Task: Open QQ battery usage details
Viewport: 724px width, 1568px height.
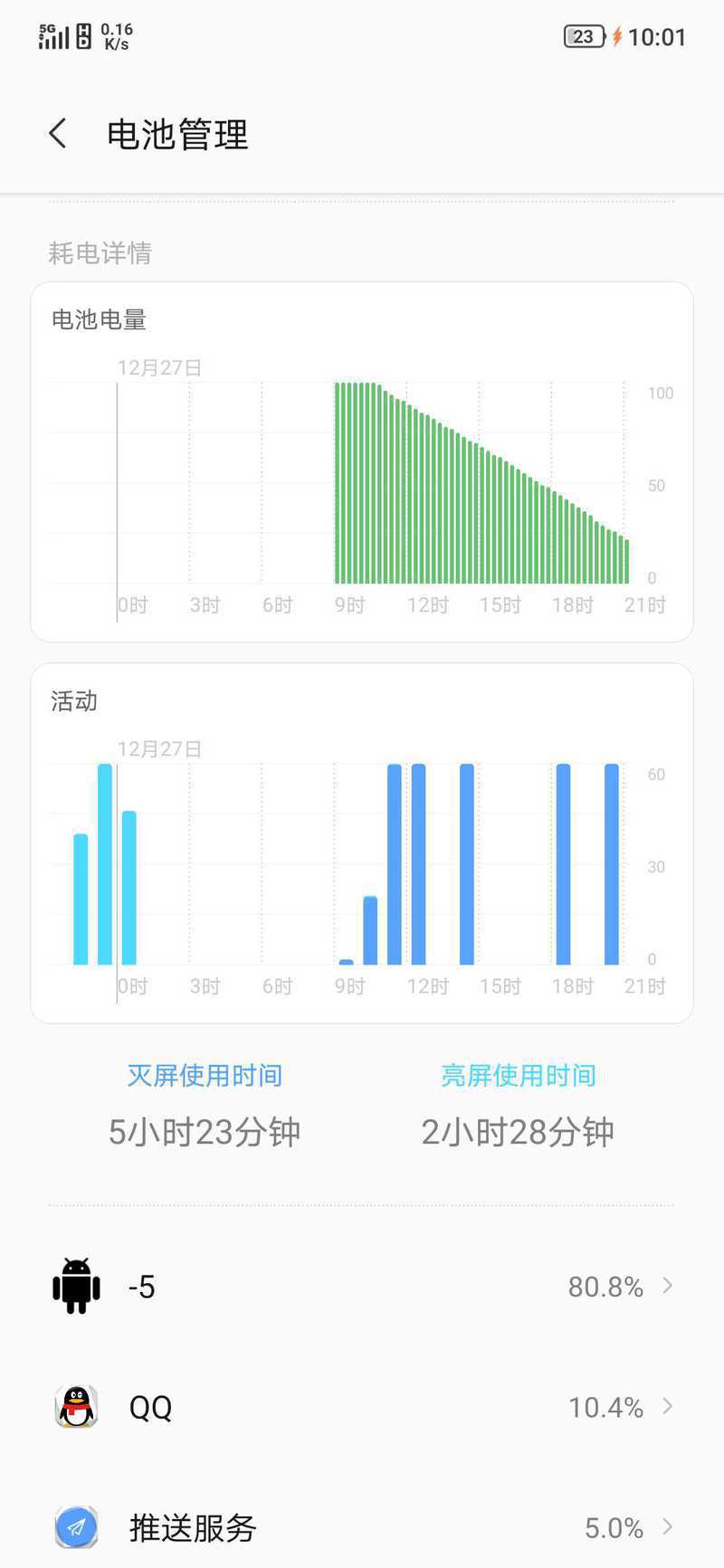Action: [362, 1407]
